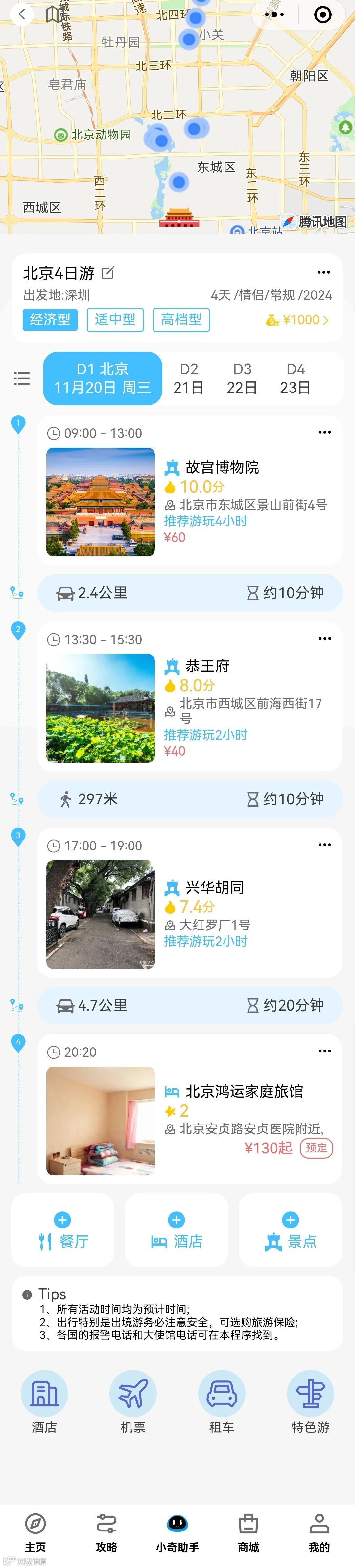The image size is (355, 1568).
Task: Open more options for 恭王府
Action: click(x=325, y=639)
